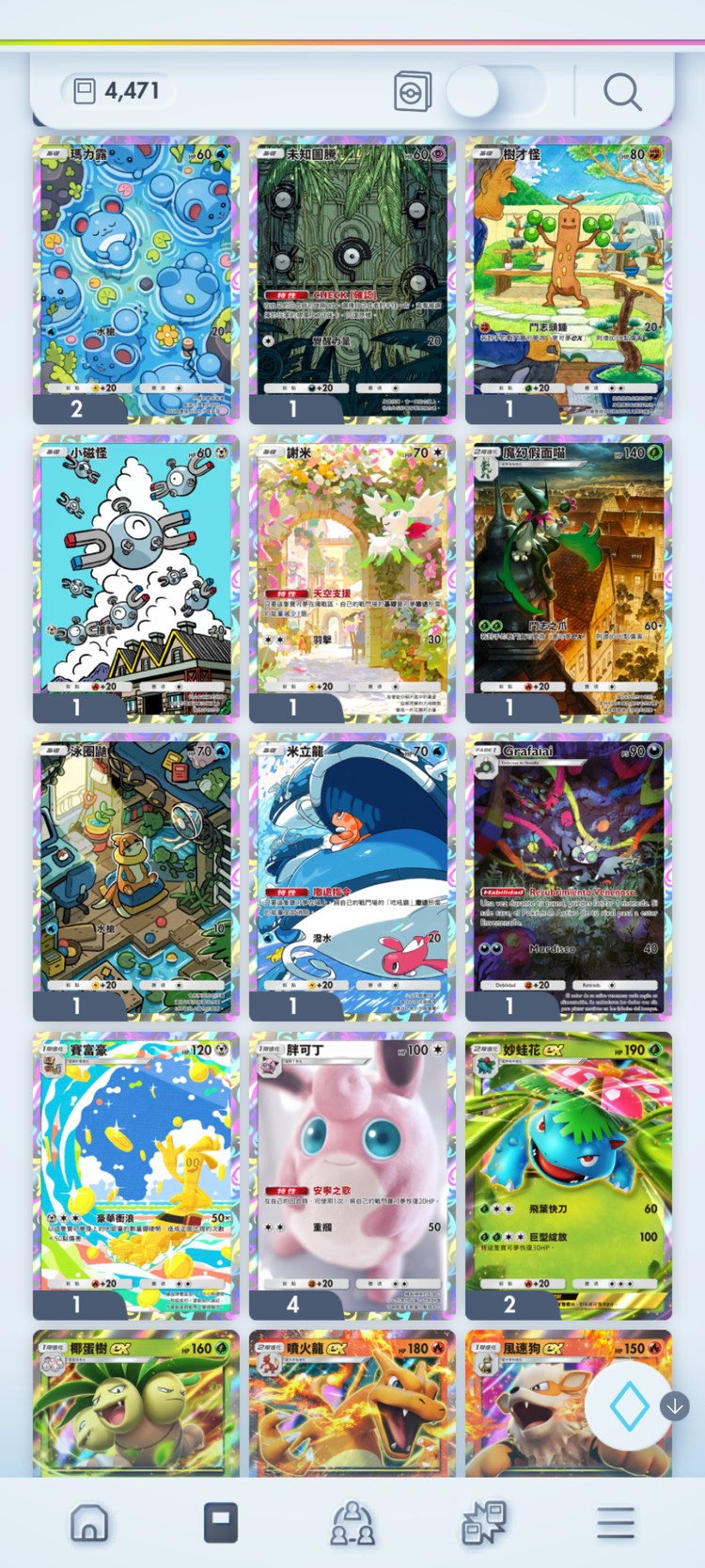Tap the down arrow beside the diamond
705x1568 pixels.
[675, 1406]
